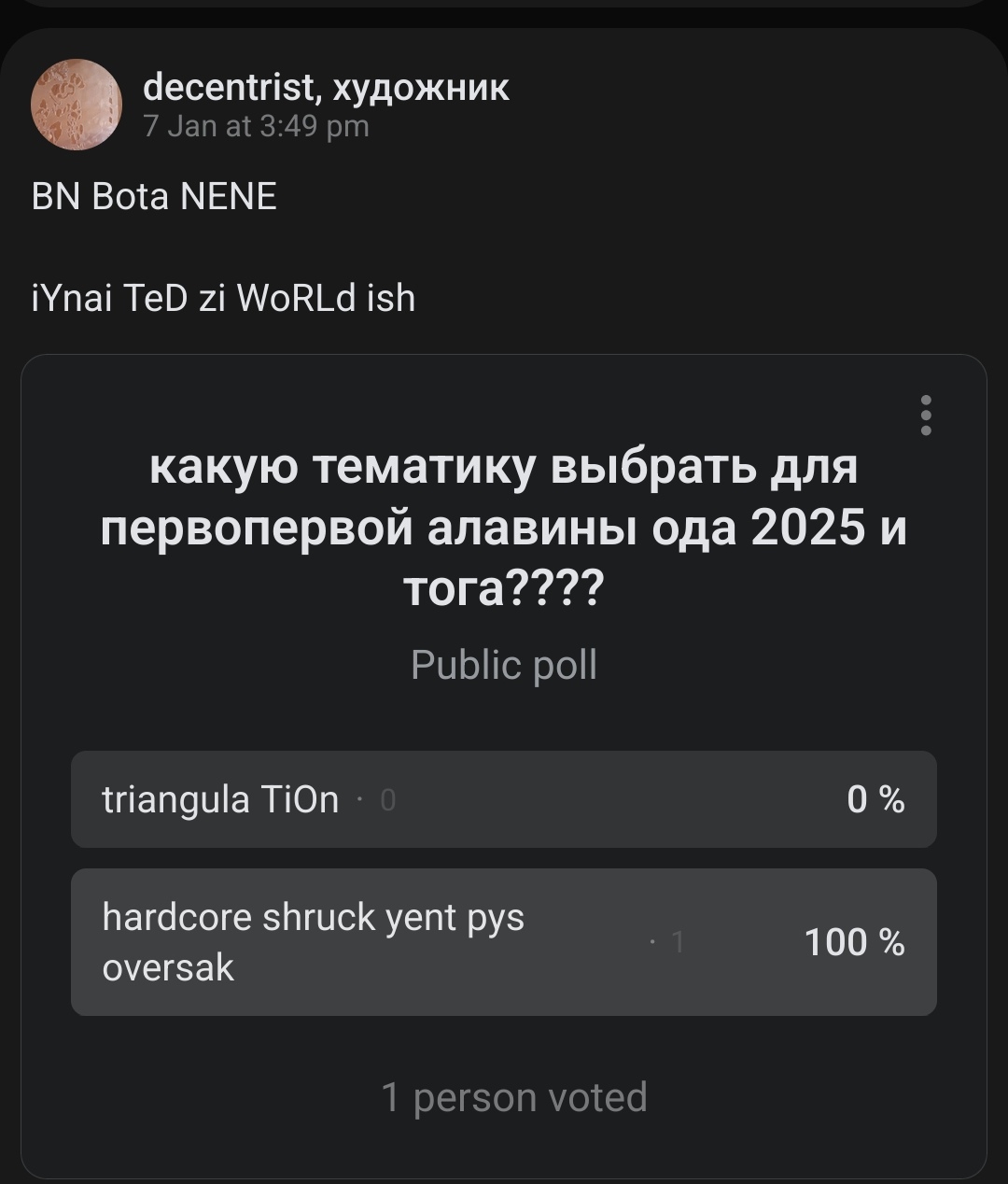Select the hardcore shruck yent pys oversak option
The width and height of the screenshot is (1008, 1184).
pyautogui.click(x=503, y=941)
